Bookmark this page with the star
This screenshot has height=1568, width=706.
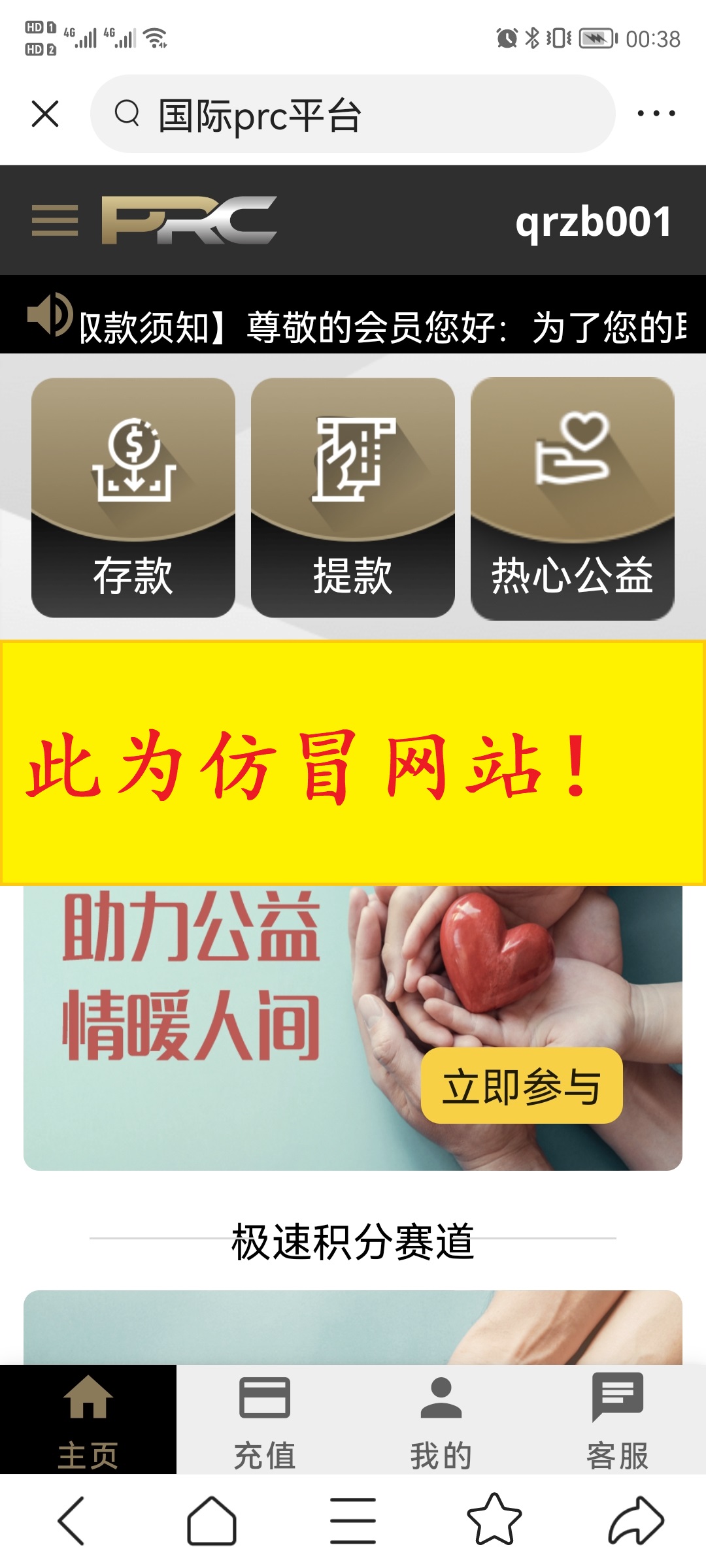coord(494,1521)
